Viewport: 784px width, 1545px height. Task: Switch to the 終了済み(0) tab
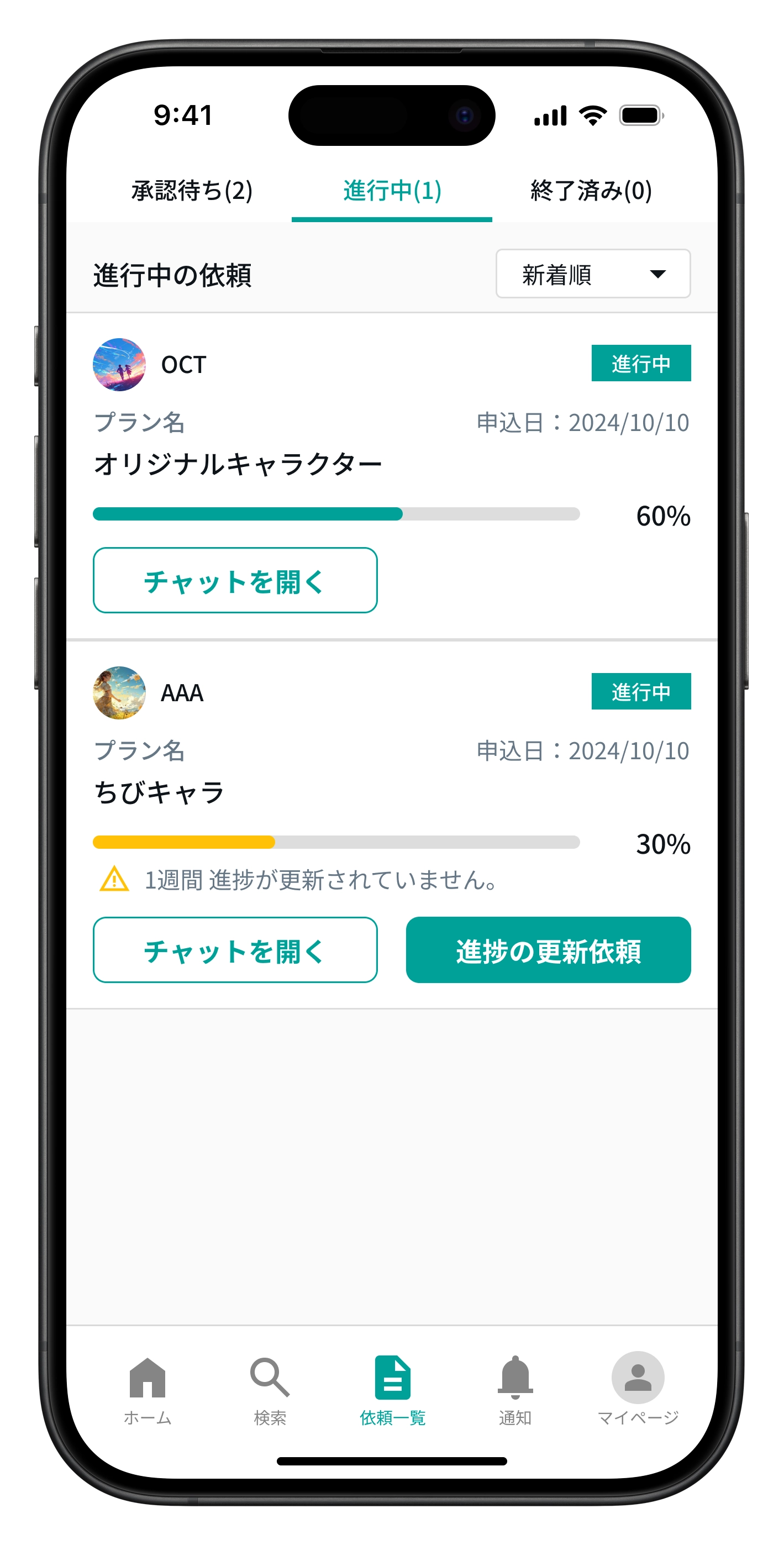[591, 191]
